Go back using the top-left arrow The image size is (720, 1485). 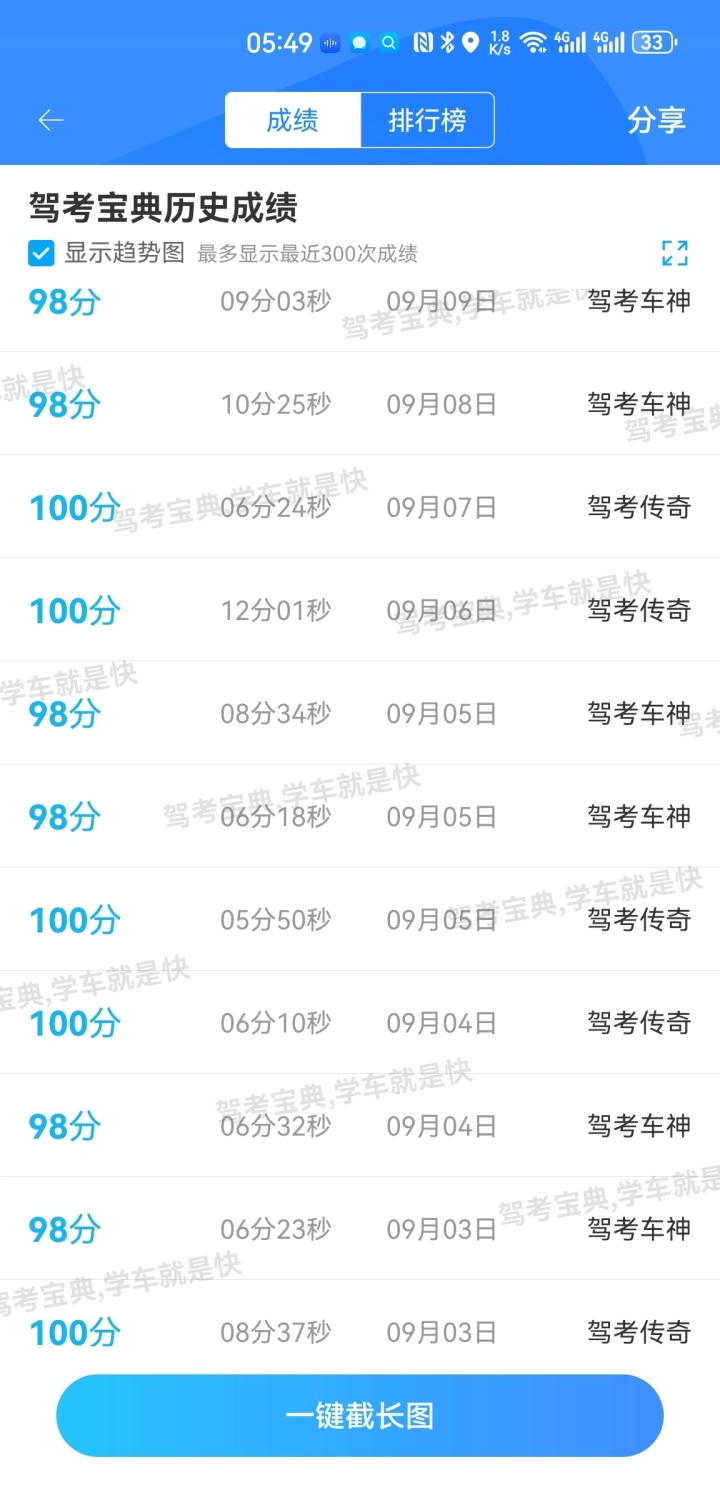tap(51, 120)
